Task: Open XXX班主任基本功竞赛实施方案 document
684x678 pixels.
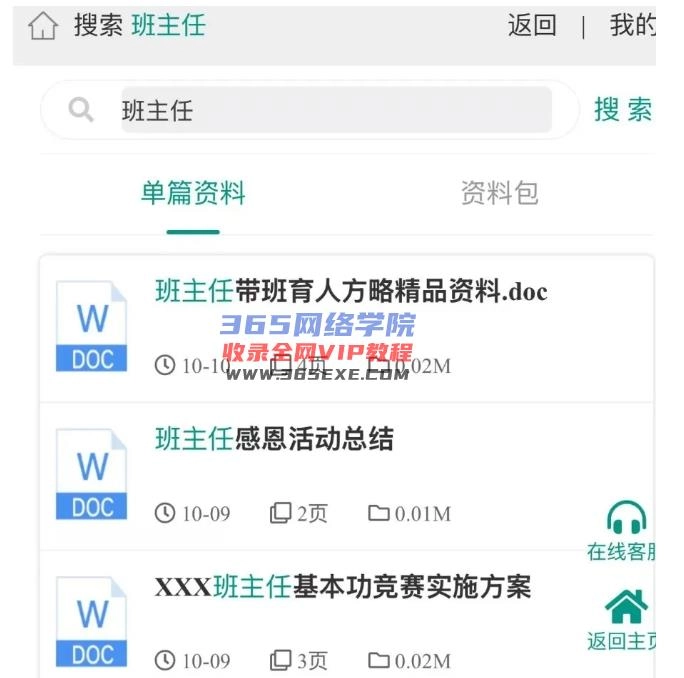Action: pyautogui.click(x=343, y=587)
